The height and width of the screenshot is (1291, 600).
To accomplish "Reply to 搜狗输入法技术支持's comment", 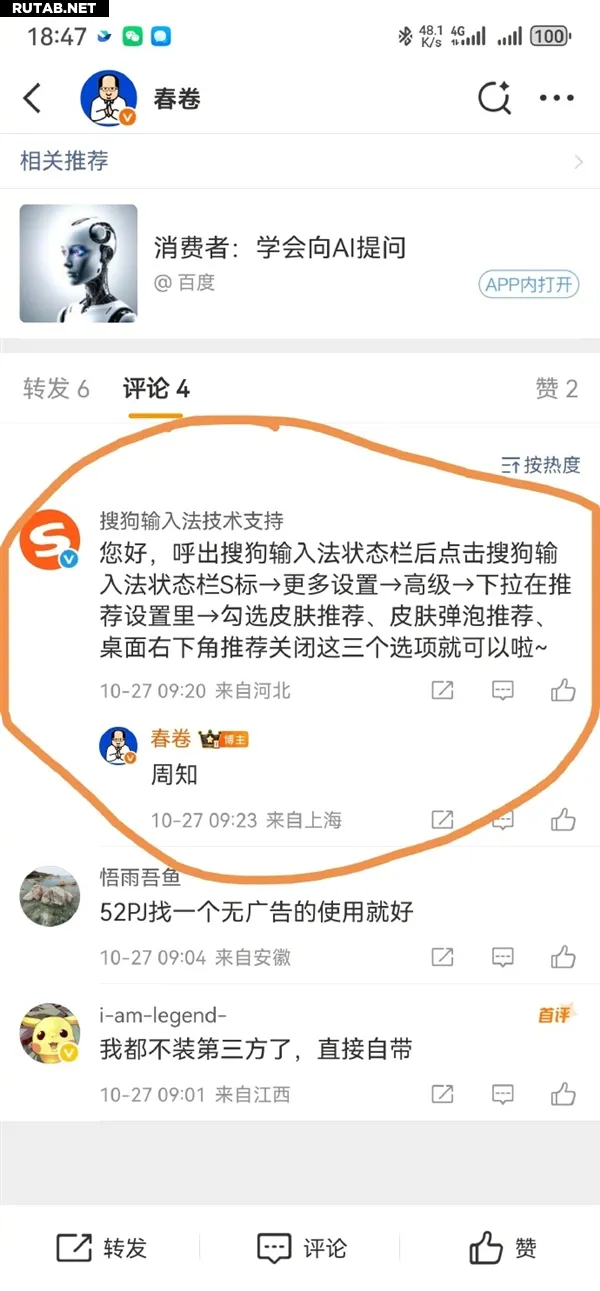I will click(x=503, y=690).
